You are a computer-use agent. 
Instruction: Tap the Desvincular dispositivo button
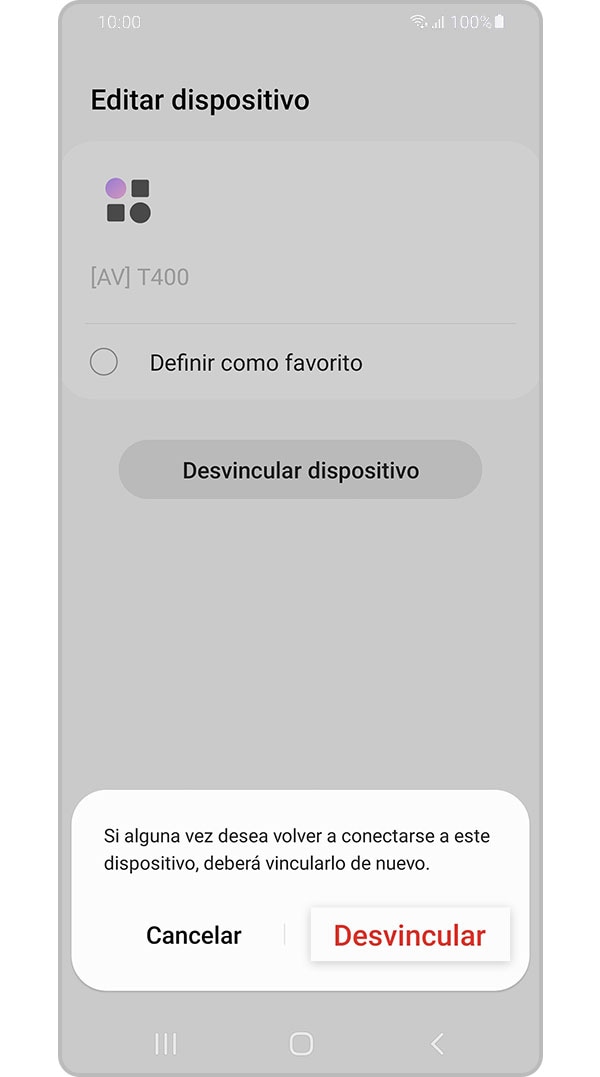(300, 470)
